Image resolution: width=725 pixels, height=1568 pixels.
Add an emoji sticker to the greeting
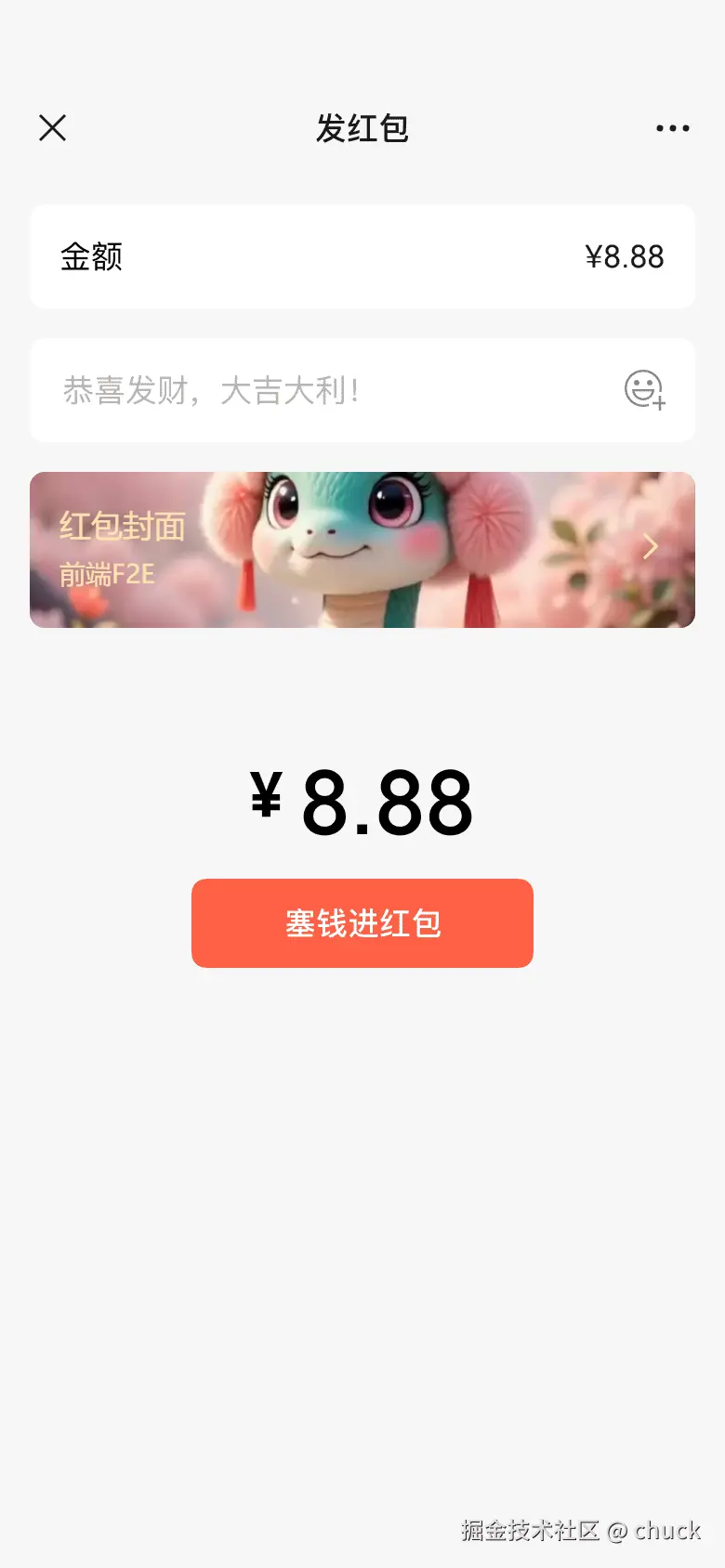click(x=644, y=389)
